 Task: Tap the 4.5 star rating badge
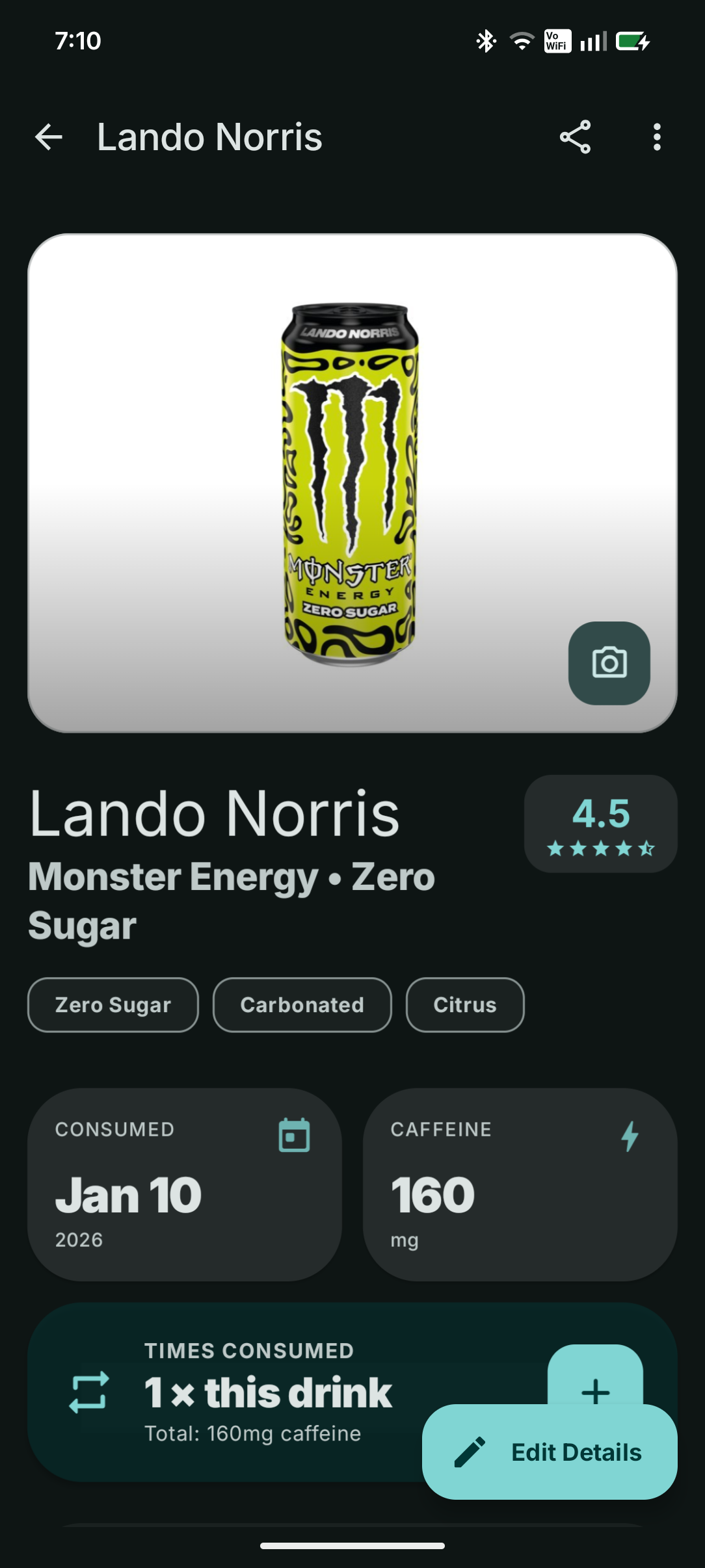click(x=600, y=824)
